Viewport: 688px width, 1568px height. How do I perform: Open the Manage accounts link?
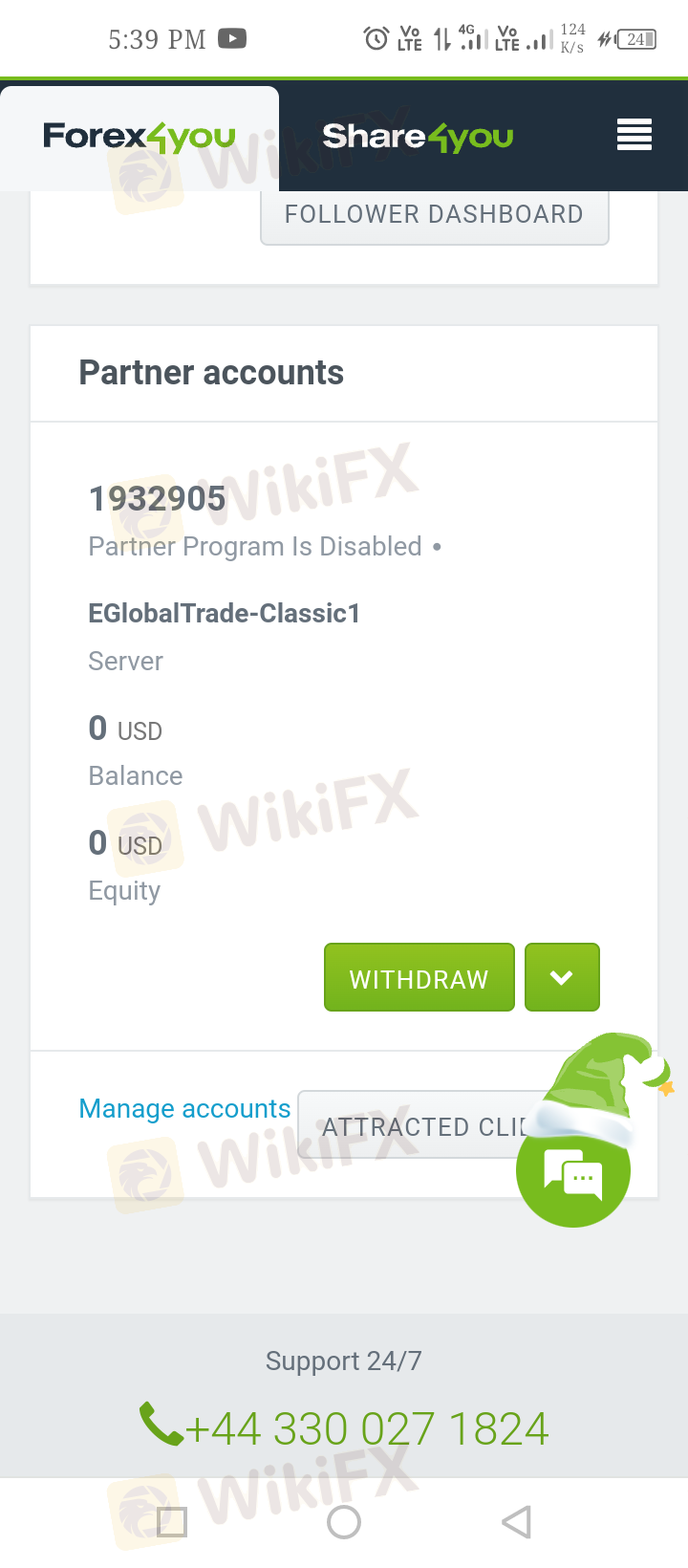[x=184, y=1109]
